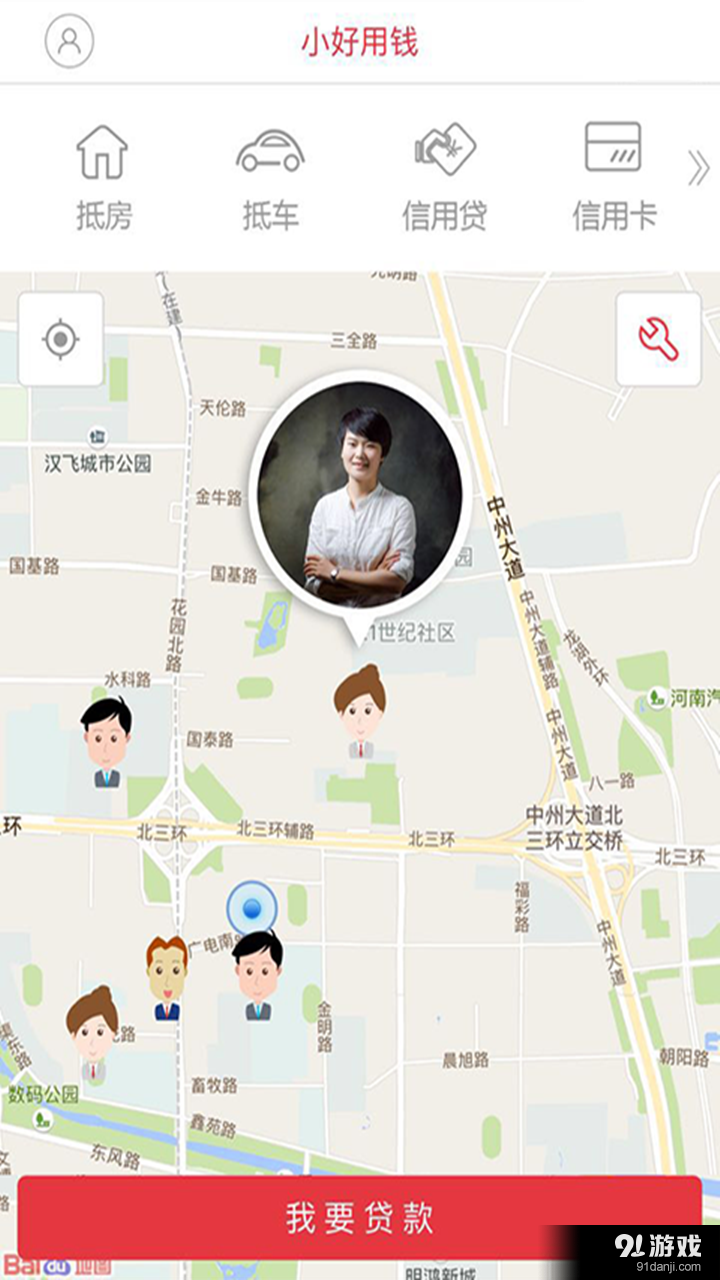The height and width of the screenshot is (1280, 720).
Task: Click the locate-me crosshair icon on map
Action: pyautogui.click(x=60, y=340)
